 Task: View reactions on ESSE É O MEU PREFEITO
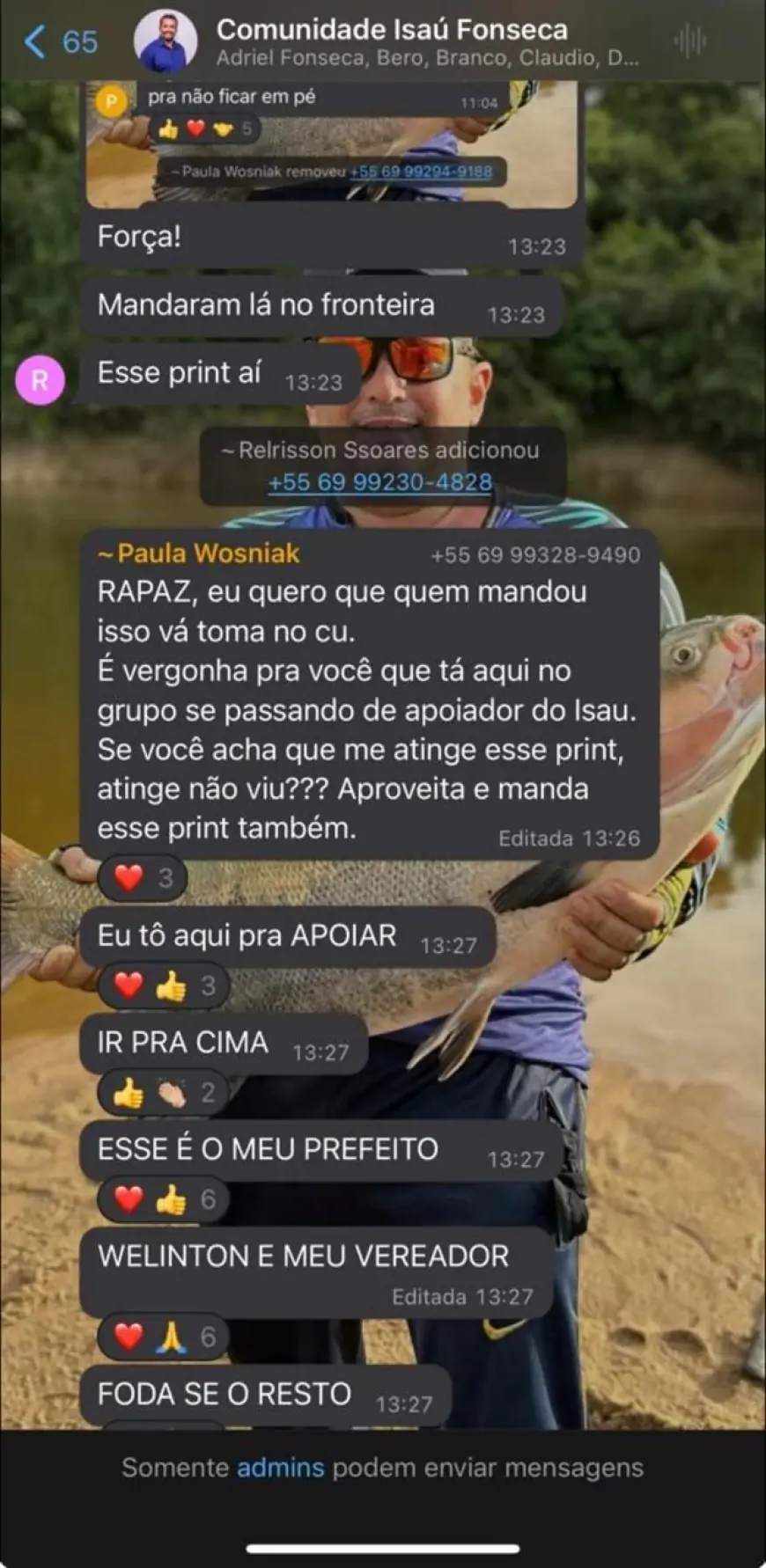(x=164, y=1199)
